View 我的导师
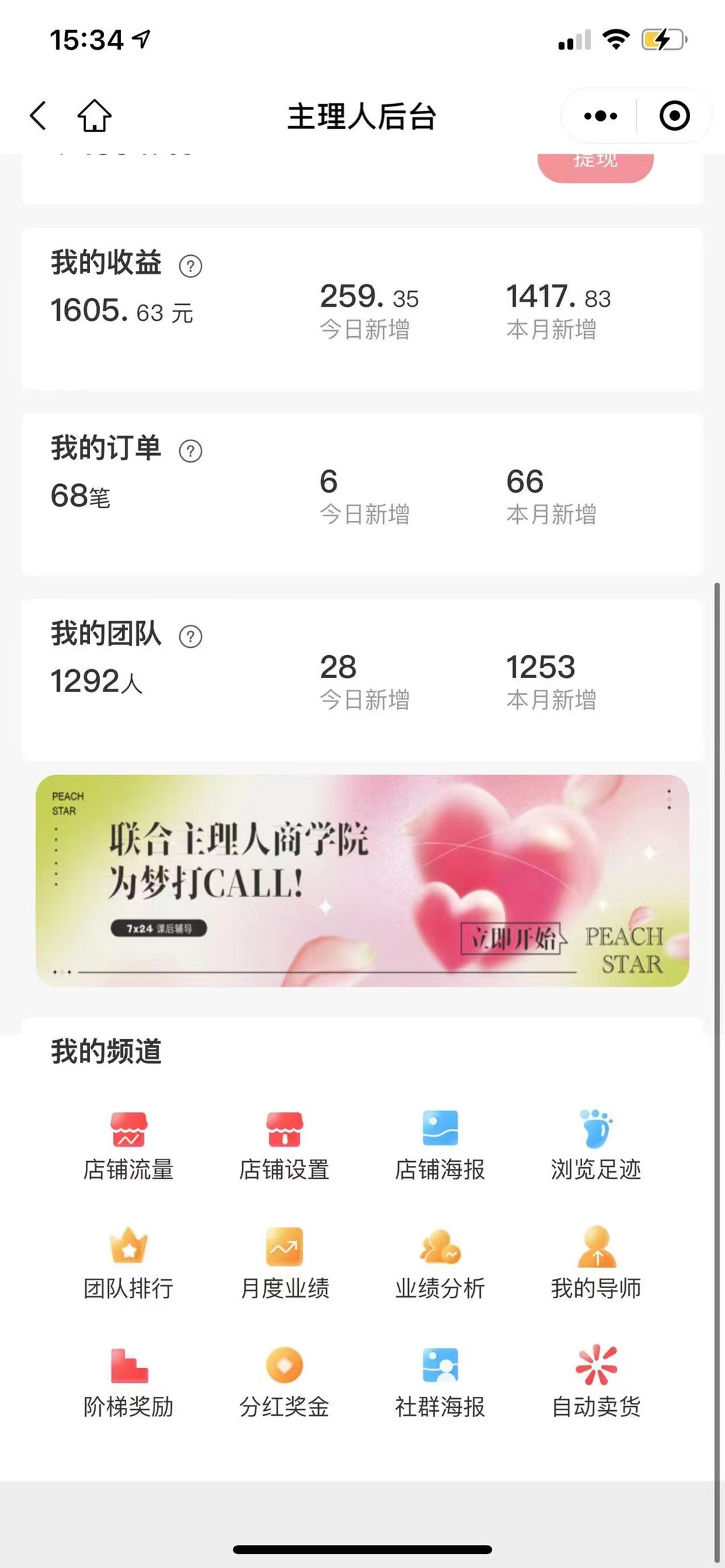The height and width of the screenshot is (1568, 725). pos(596,1263)
